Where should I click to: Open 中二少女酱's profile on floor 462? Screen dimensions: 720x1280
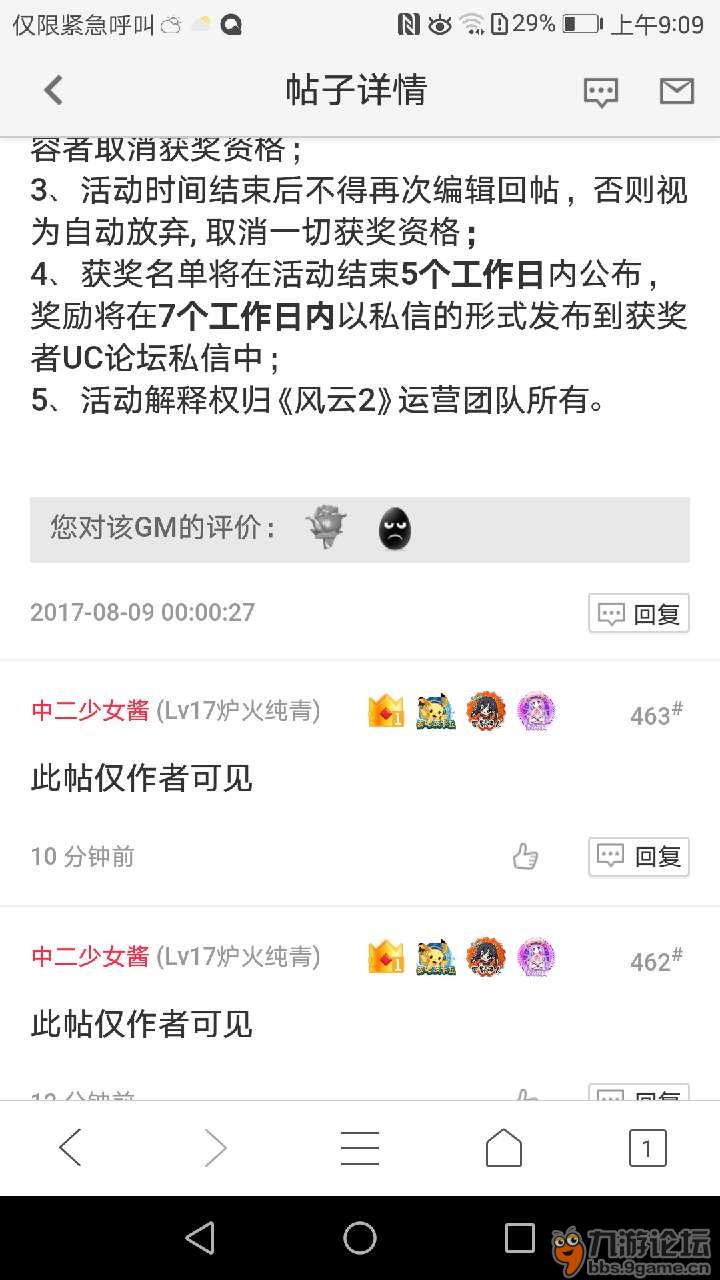(90, 957)
